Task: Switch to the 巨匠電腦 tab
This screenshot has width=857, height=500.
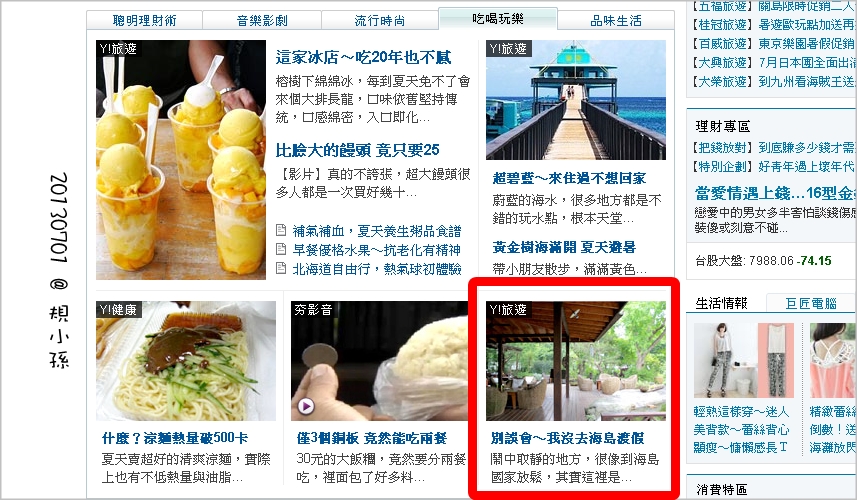Action: pyautogui.click(x=811, y=303)
